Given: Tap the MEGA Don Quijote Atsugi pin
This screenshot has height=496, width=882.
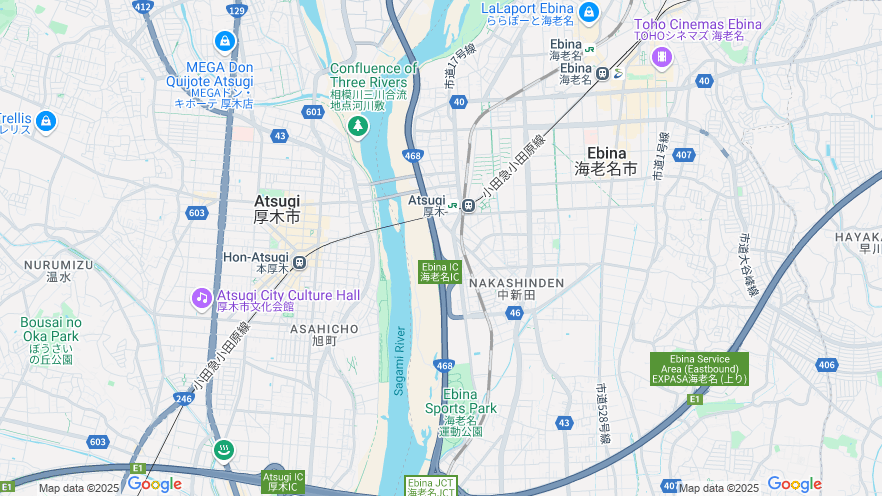Looking at the screenshot, I should pyautogui.click(x=224, y=42).
